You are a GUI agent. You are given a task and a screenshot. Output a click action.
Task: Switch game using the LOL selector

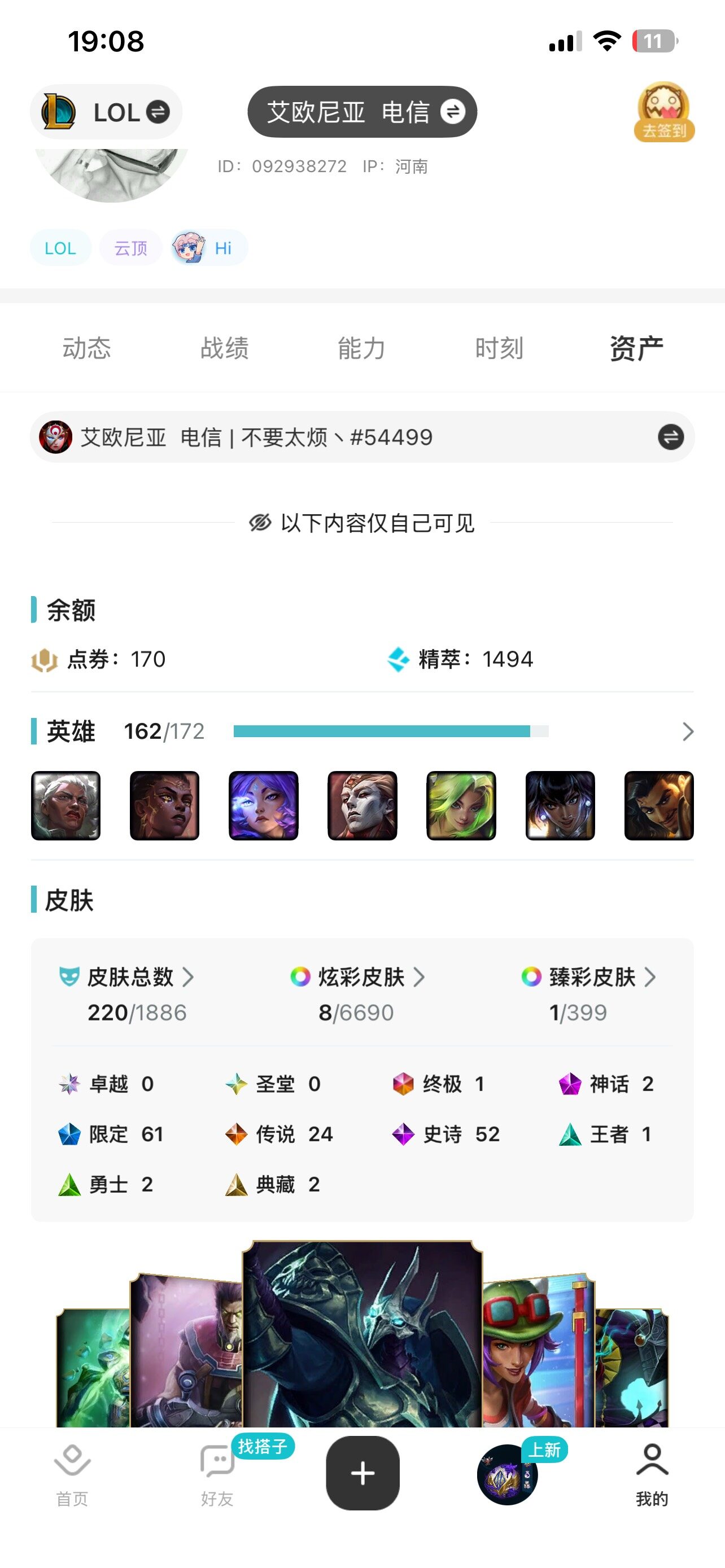(x=106, y=112)
